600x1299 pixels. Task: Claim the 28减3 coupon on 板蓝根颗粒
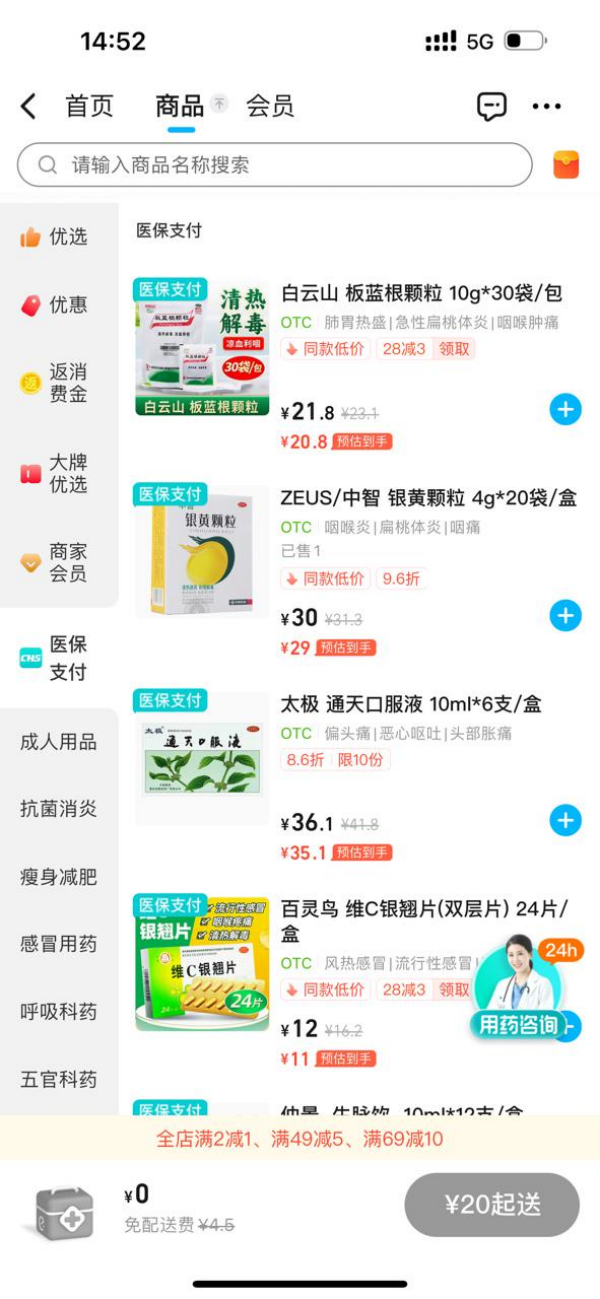coord(454,349)
